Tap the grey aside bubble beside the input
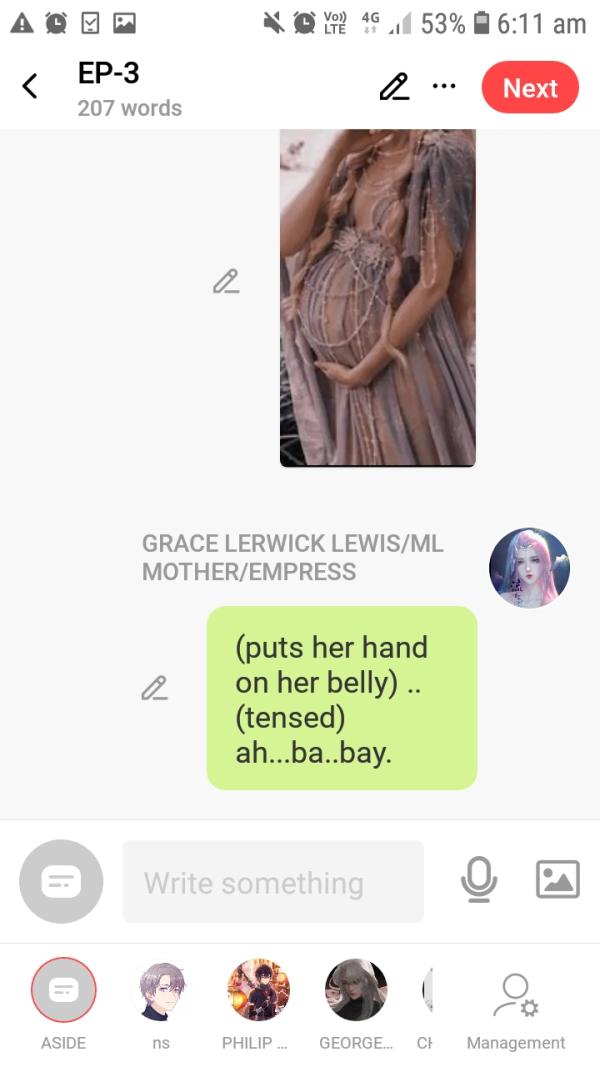This screenshot has width=600, height=1067. (61, 881)
